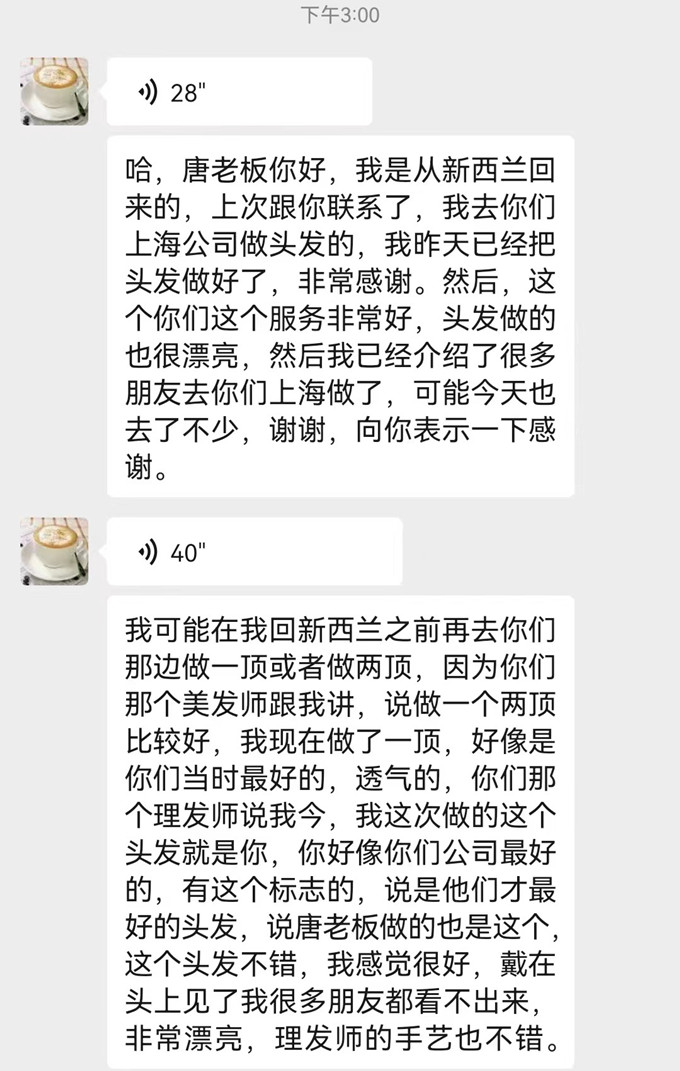Play the 40-second voice message
Viewport: 680px width, 1071px height.
[253, 552]
